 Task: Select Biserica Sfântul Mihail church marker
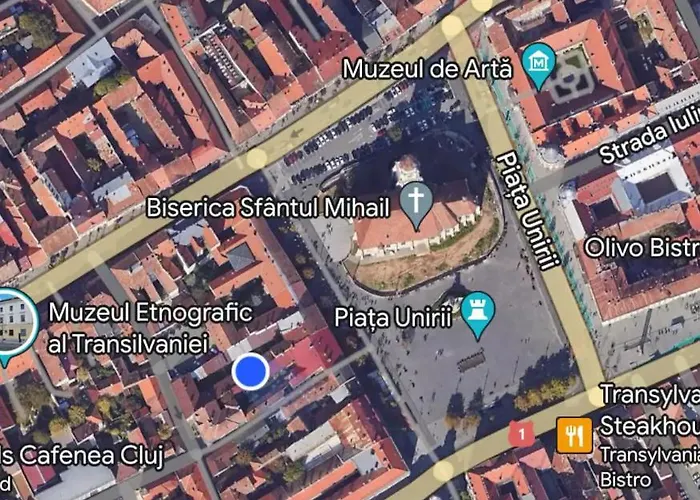point(413,200)
